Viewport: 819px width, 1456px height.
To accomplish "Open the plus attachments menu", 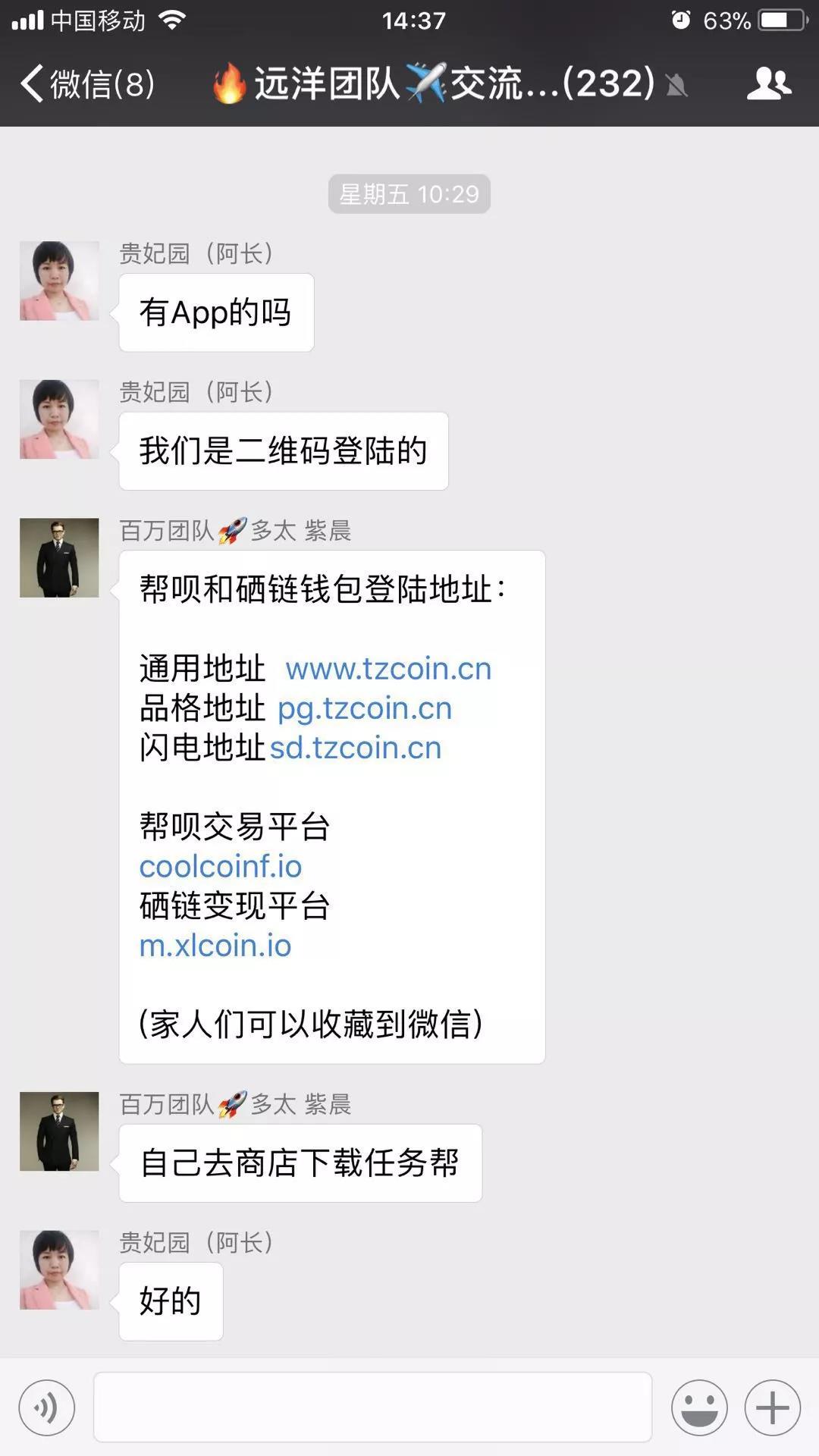I will coord(772,1408).
